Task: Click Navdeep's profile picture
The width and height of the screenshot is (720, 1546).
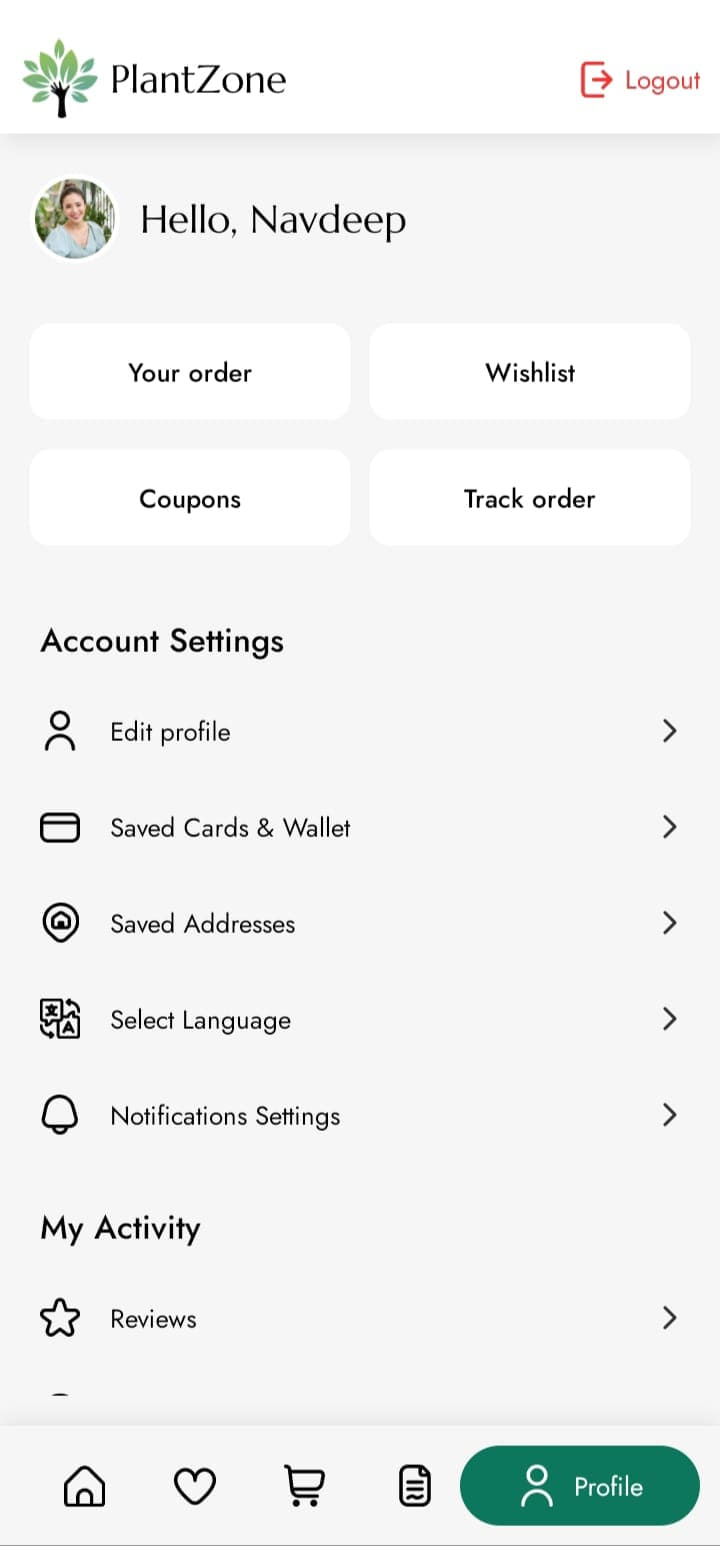Action: coord(74,217)
